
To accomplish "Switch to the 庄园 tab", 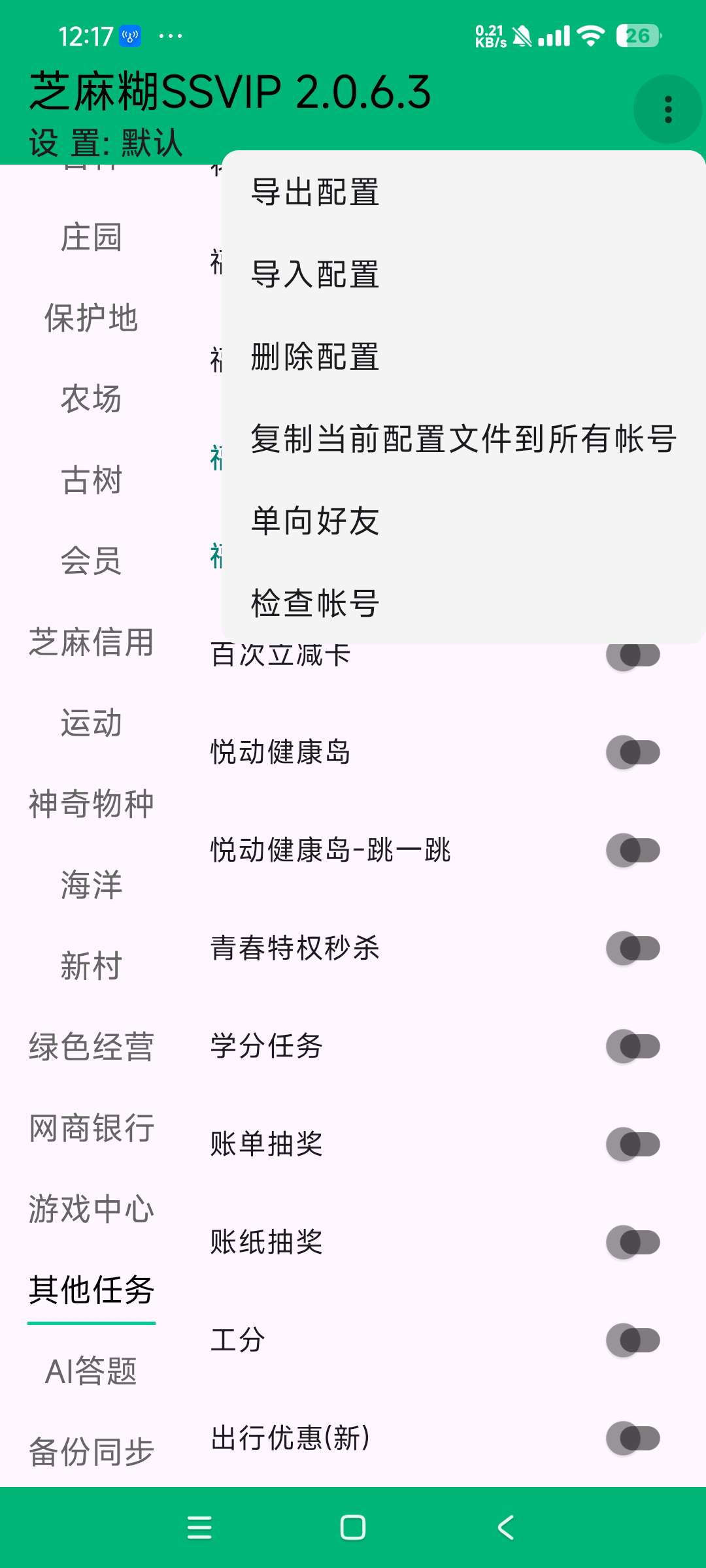I will pos(92,237).
